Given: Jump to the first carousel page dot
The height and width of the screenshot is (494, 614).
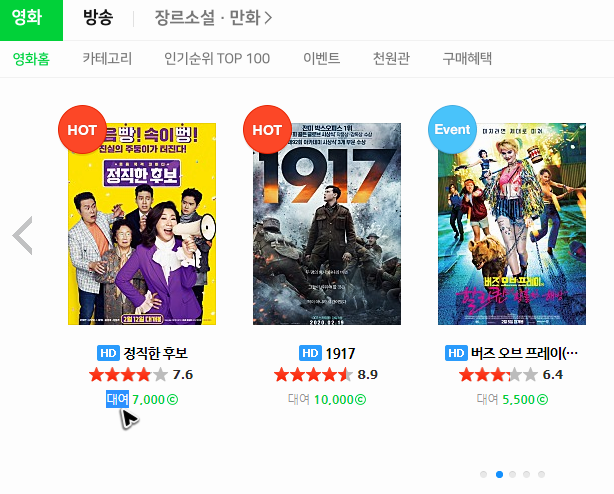Looking at the screenshot, I should pyautogui.click(x=484, y=474).
